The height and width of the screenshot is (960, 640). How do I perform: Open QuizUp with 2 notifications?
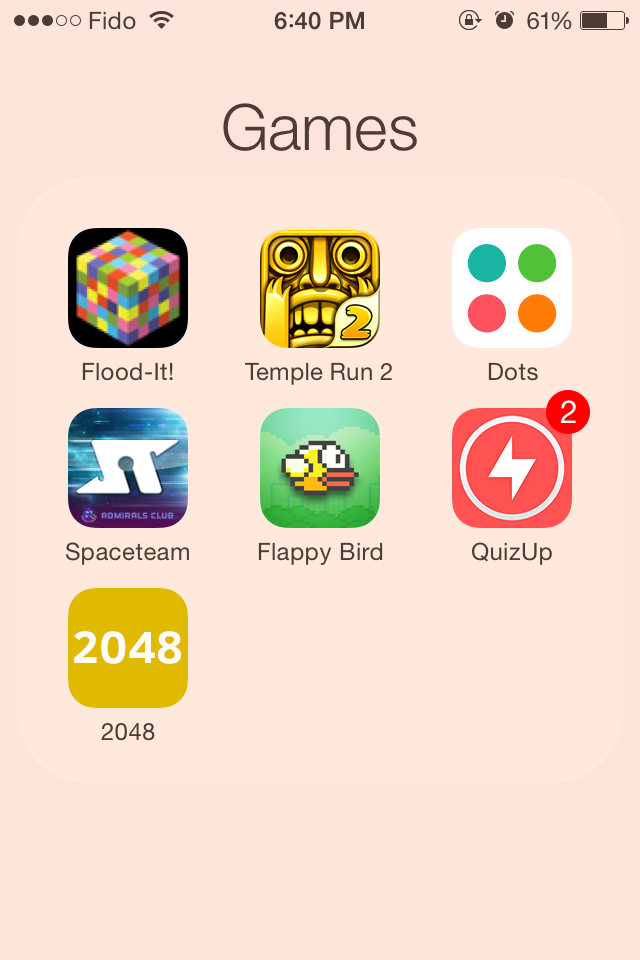[x=512, y=468]
